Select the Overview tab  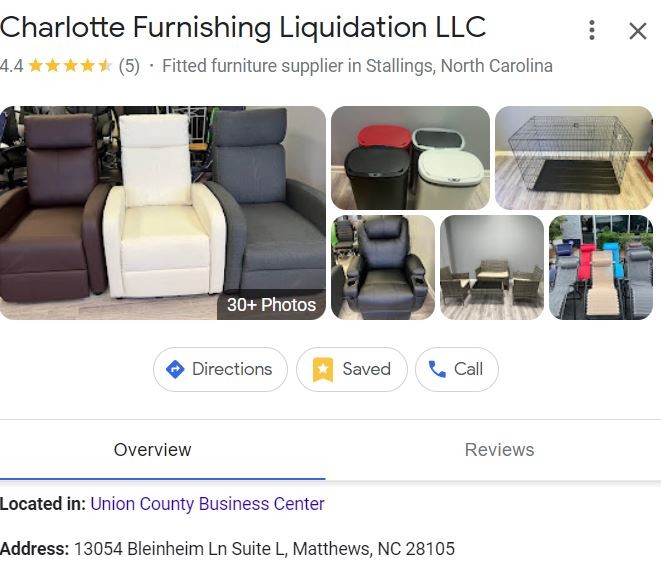(x=152, y=450)
